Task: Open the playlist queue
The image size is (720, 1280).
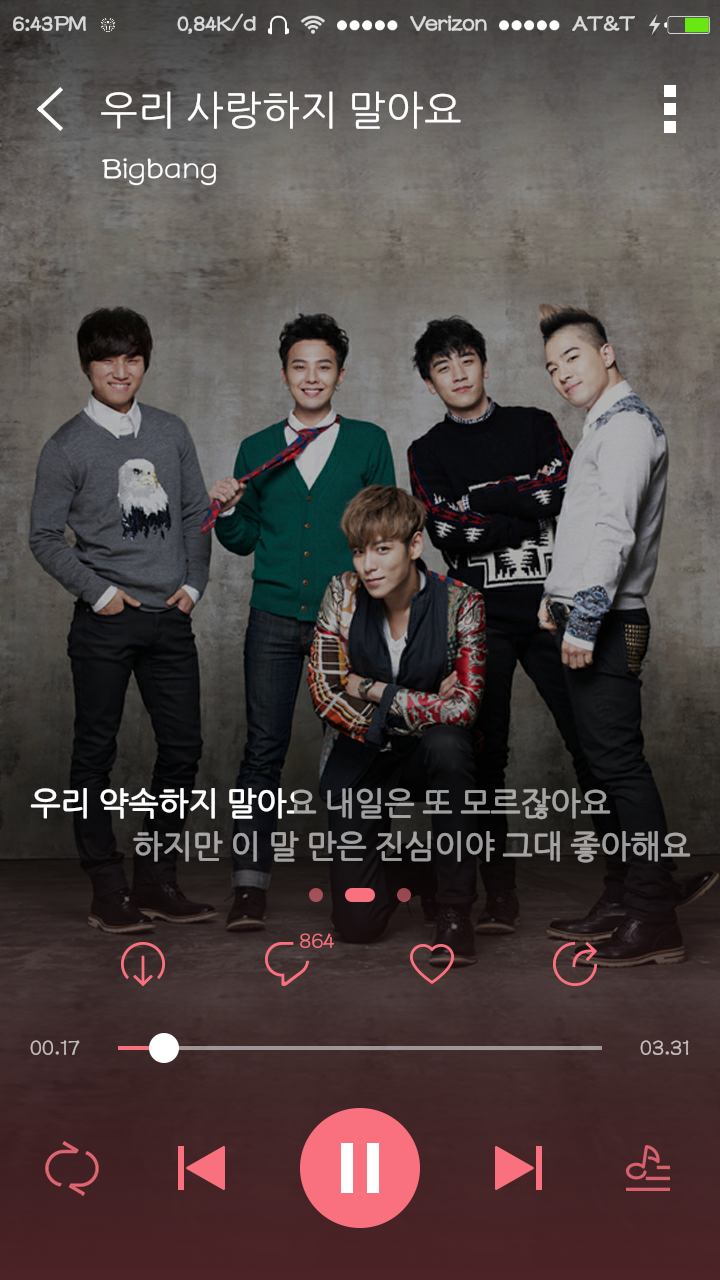Action: pos(647,1168)
